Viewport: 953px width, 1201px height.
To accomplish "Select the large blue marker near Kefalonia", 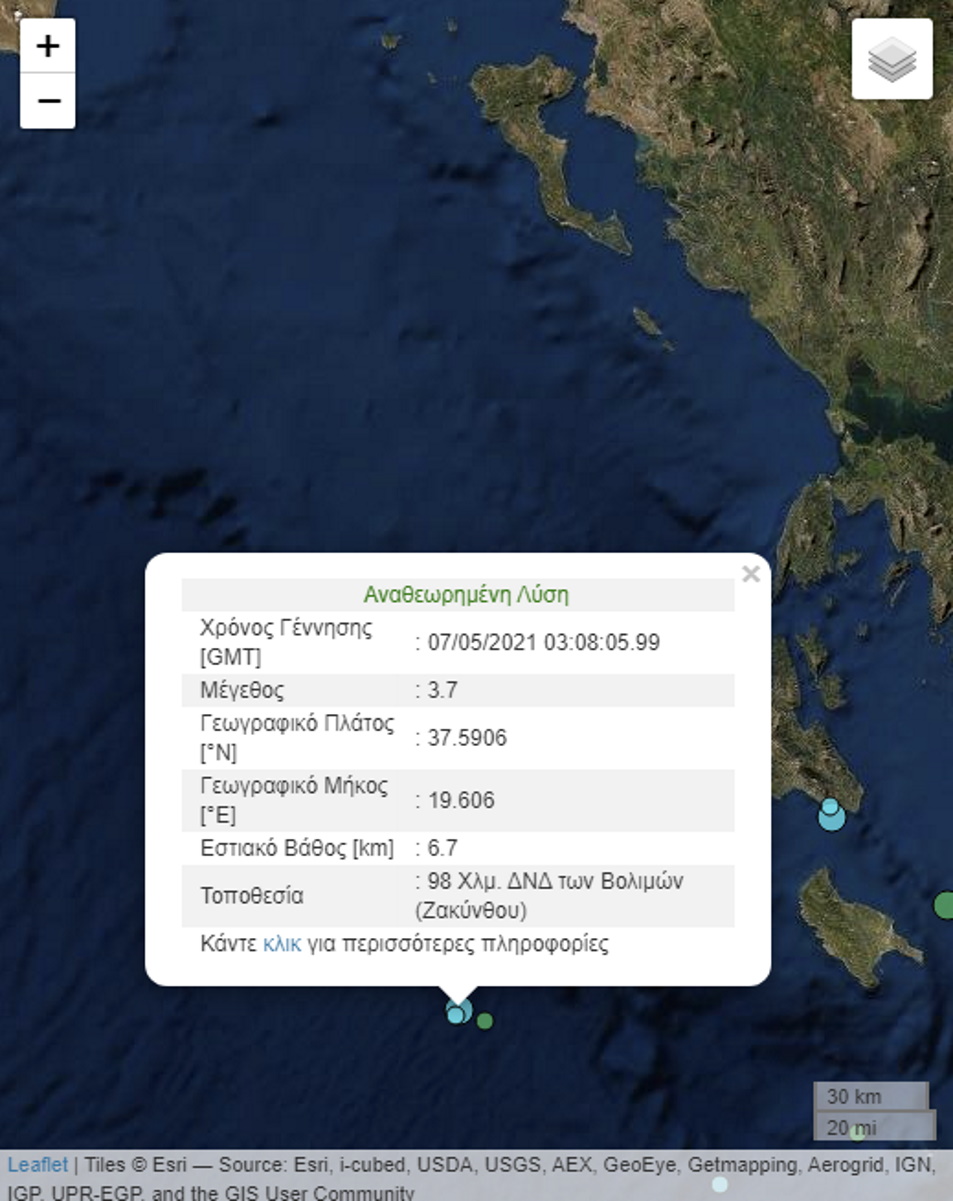I will pos(832,819).
